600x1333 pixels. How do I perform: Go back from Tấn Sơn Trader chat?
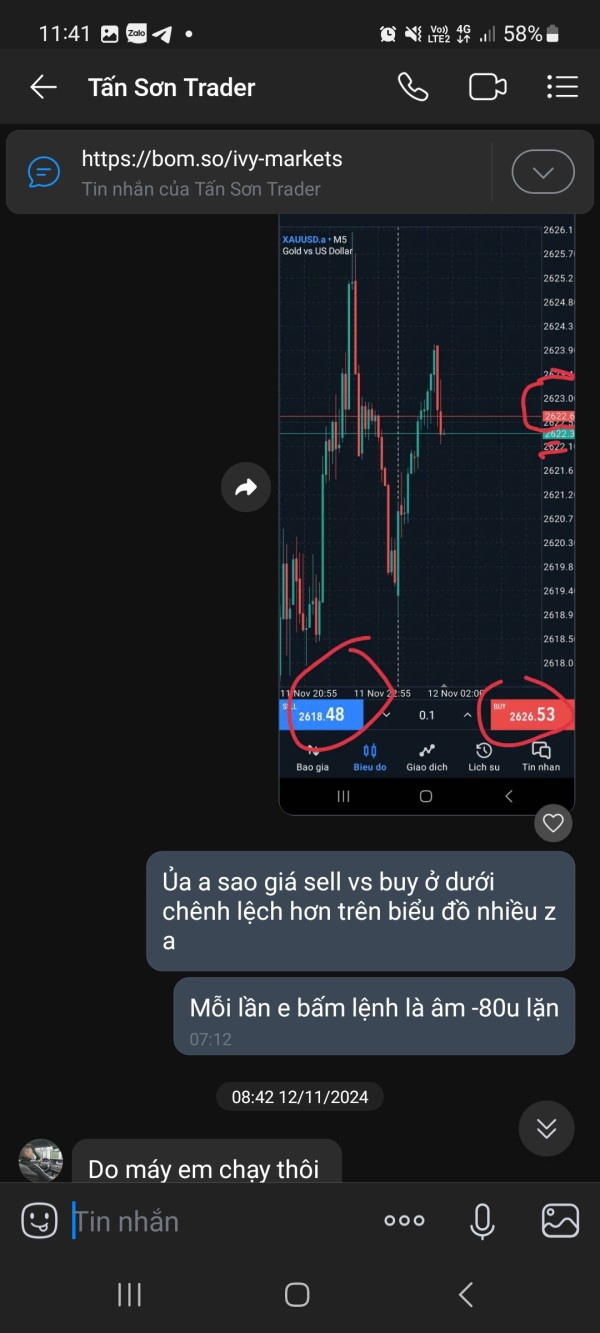(x=43, y=87)
